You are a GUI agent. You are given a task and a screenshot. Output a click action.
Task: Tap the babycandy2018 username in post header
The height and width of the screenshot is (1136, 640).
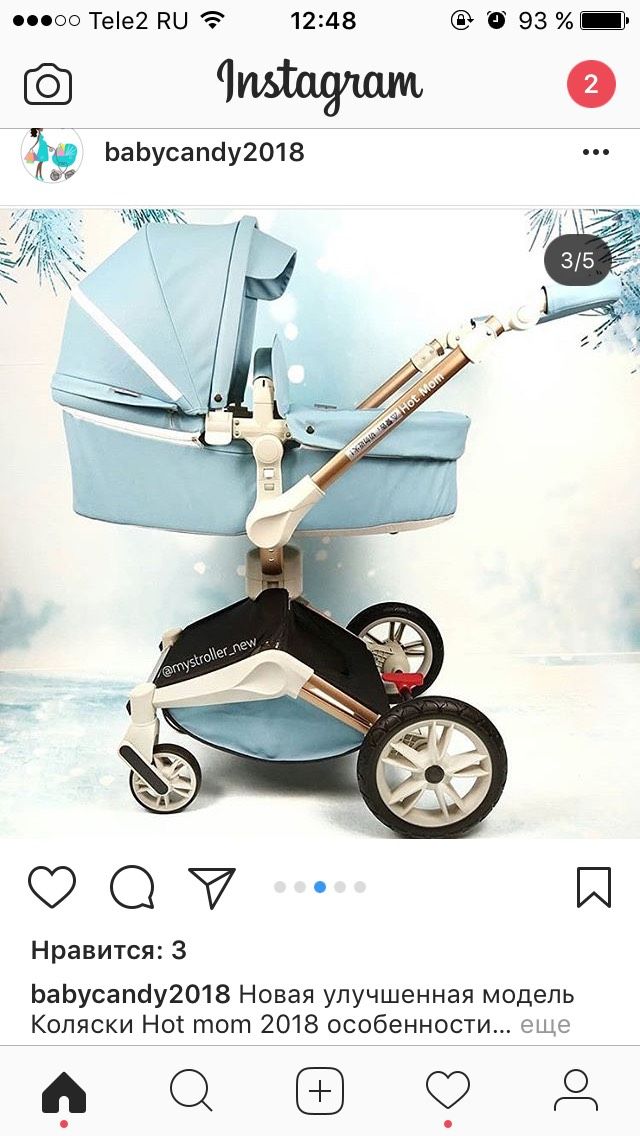click(x=204, y=153)
